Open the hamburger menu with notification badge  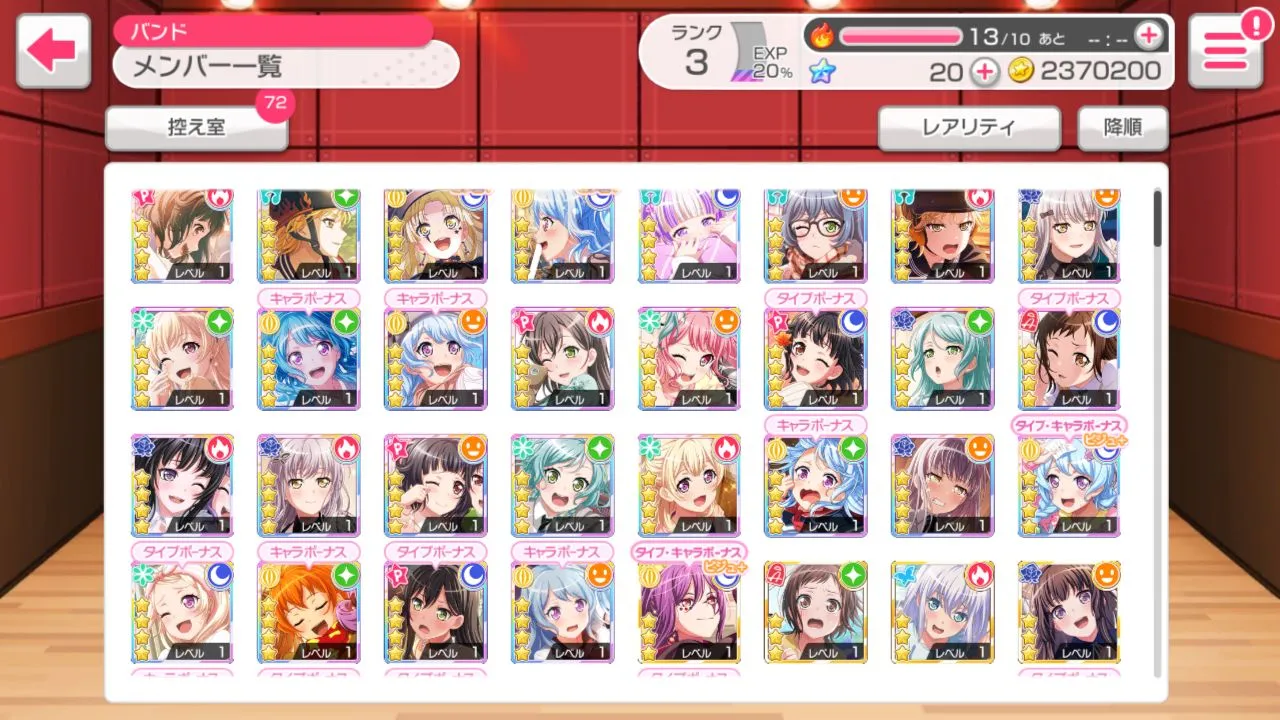pos(1224,52)
